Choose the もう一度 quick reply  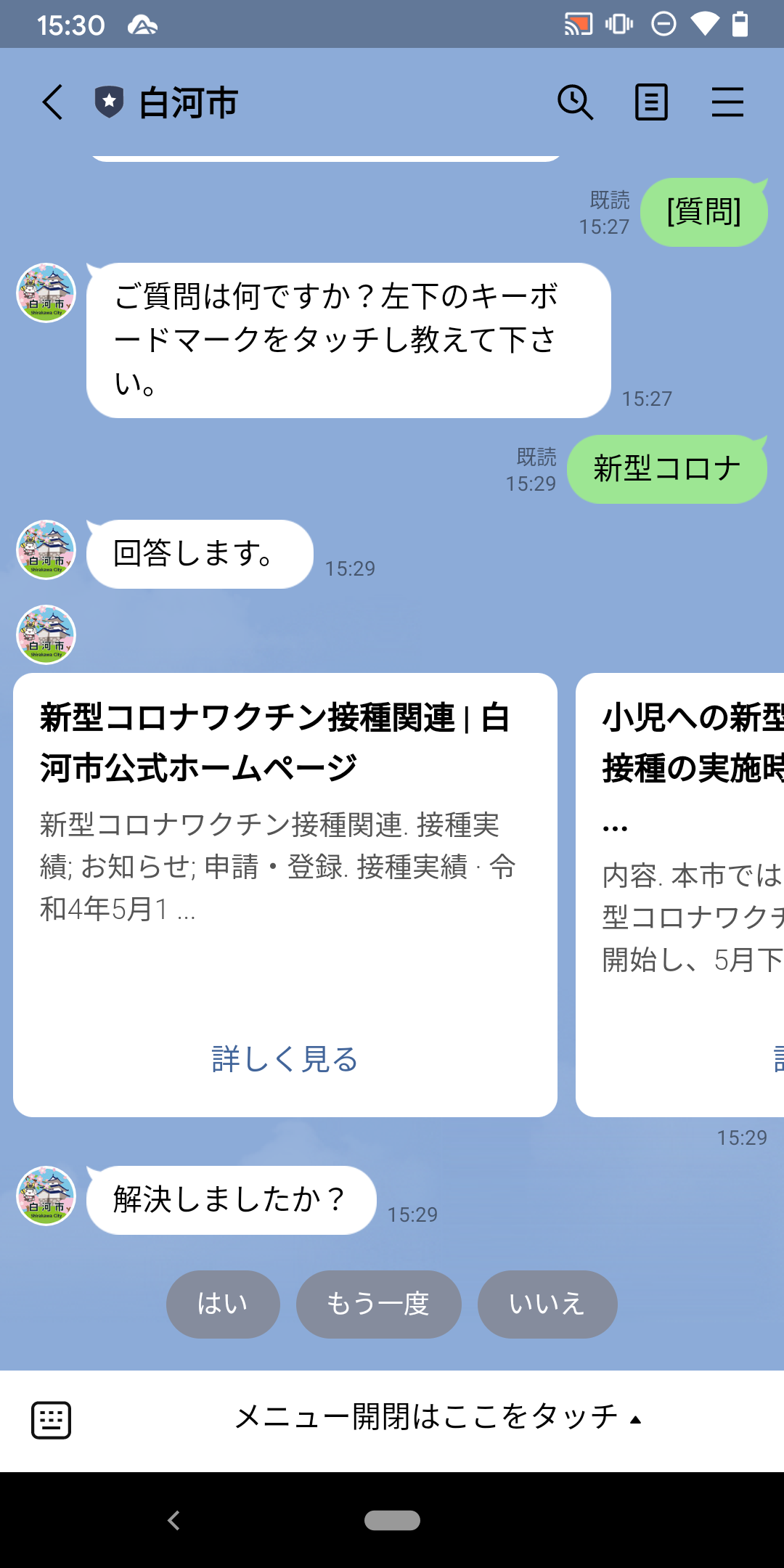(378, 1304)
